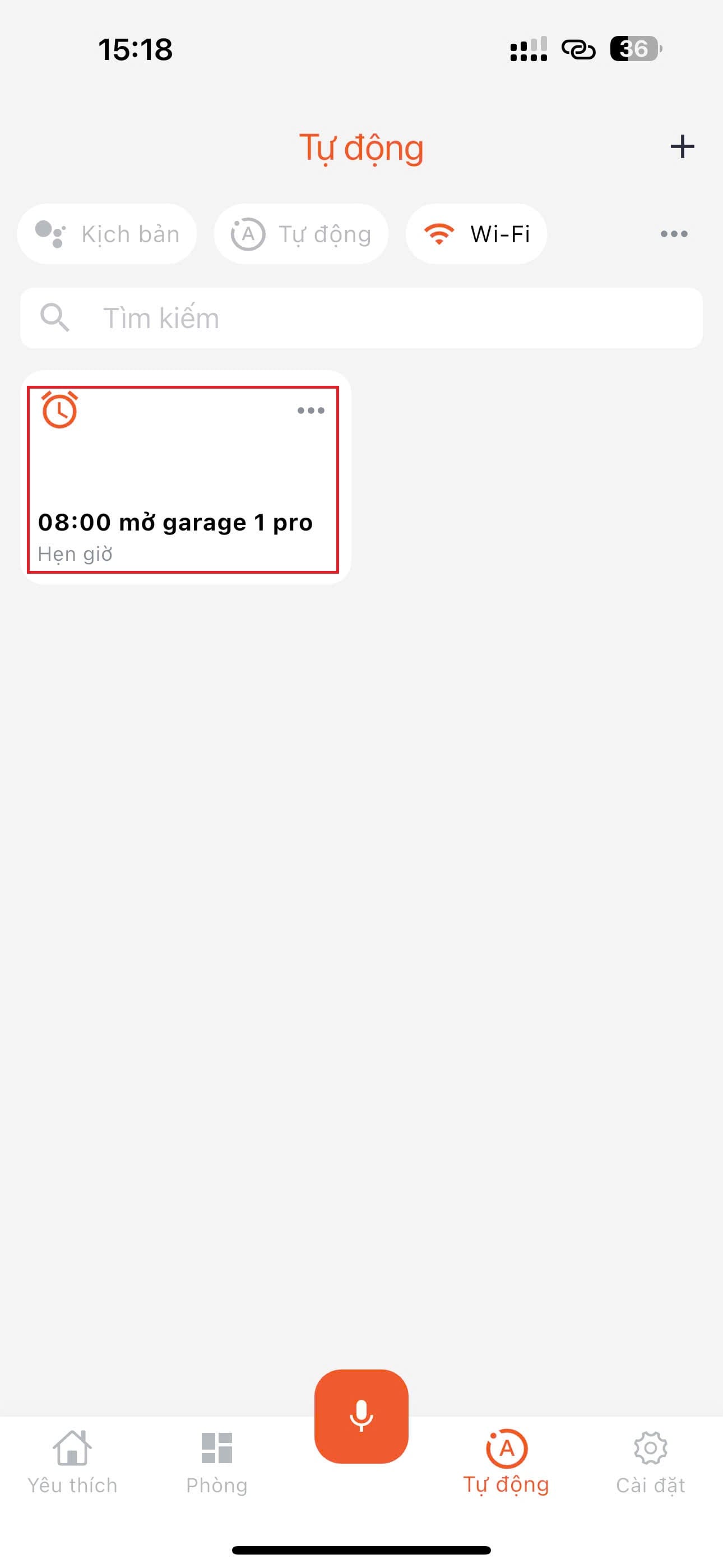Switch to the Phòng tab

pos(217,1463)
